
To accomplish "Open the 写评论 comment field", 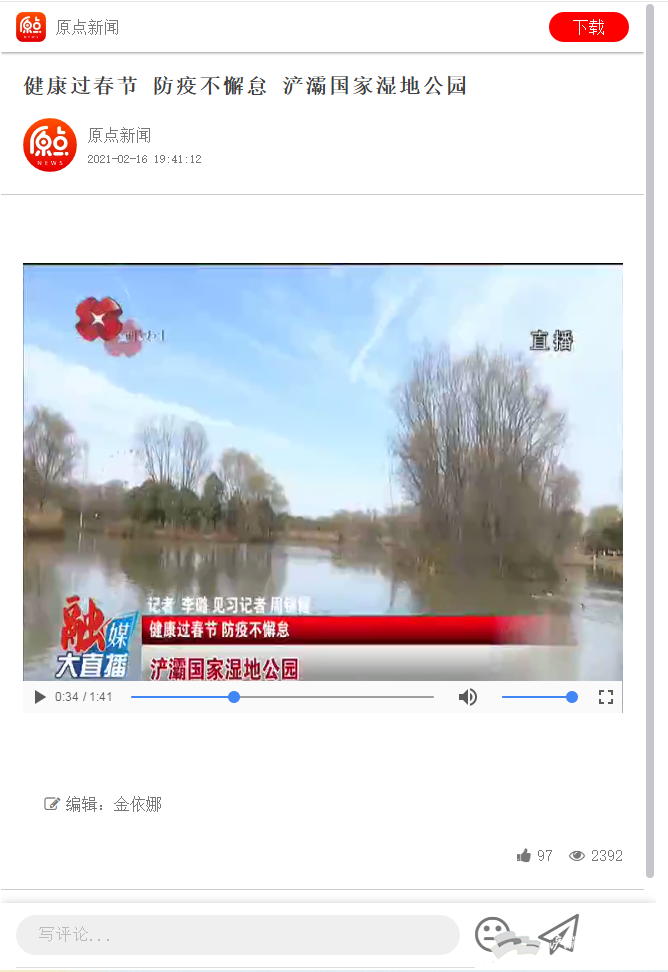I will pos(237,934).
